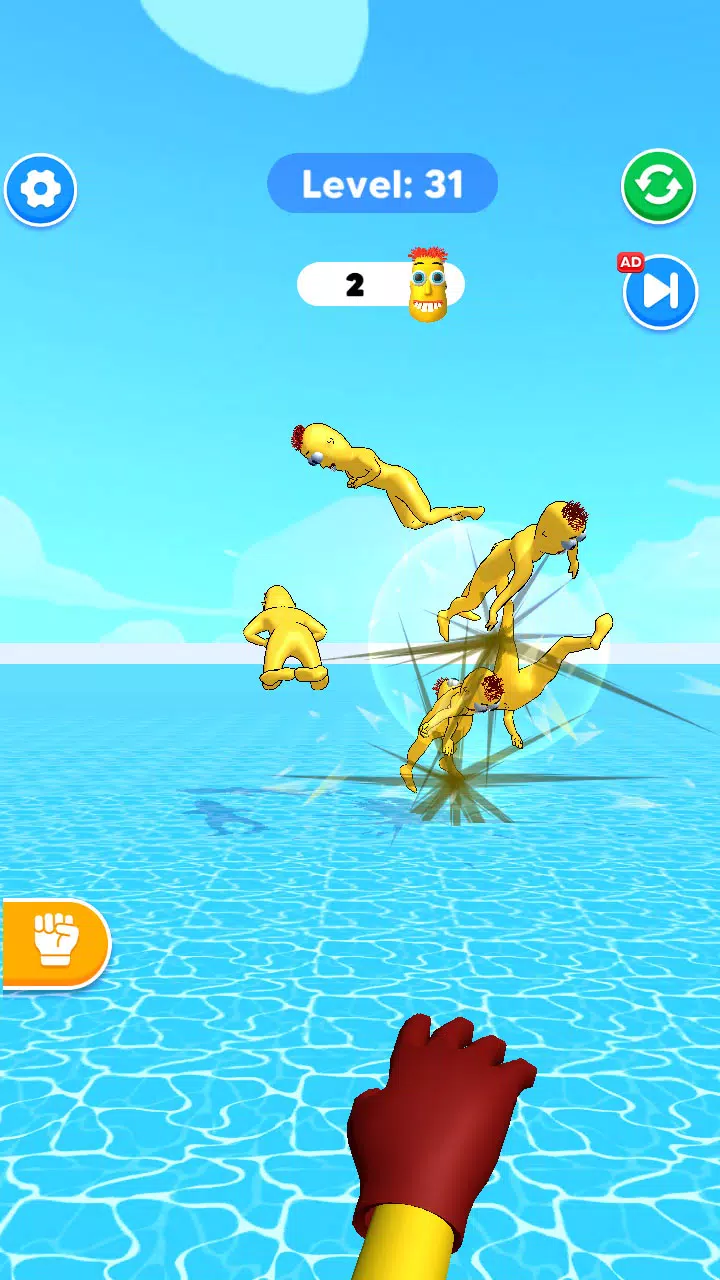Viewport: 720px width, 1280px height.
Task: Restart the level with the green refresh button
Action: pos(658,186)
